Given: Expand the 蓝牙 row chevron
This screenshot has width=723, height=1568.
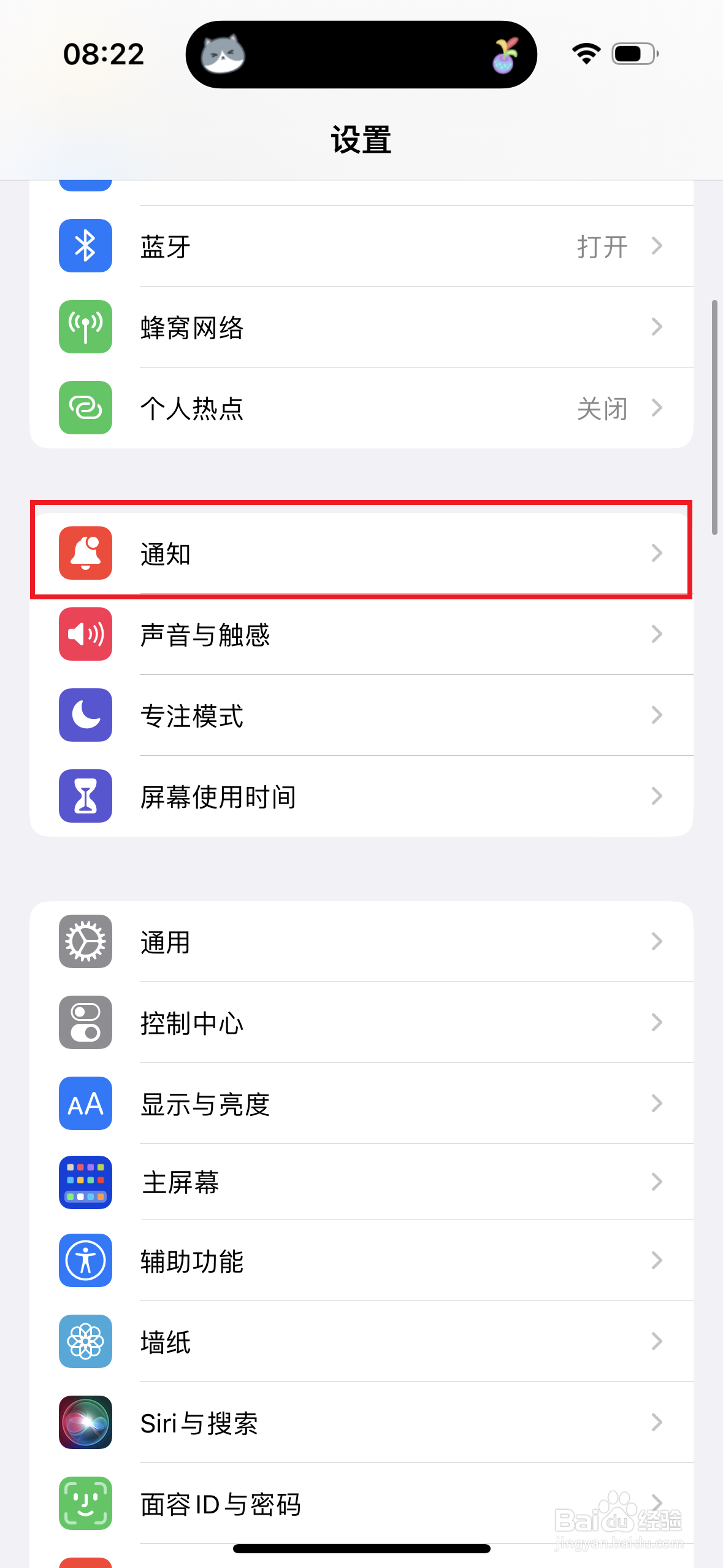Looking at the screenshot, I should 657,245.
